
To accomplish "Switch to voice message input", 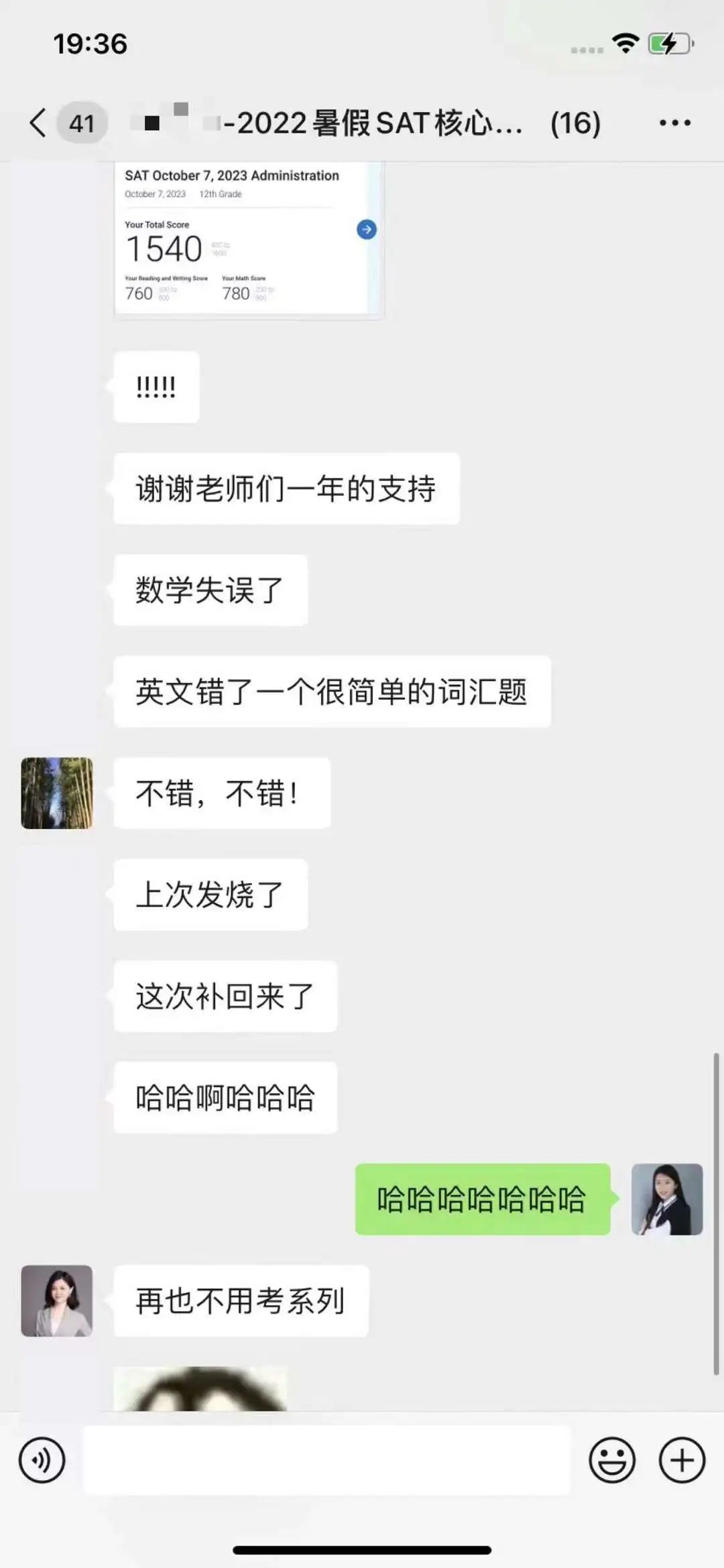I will tap(42, 1460).
